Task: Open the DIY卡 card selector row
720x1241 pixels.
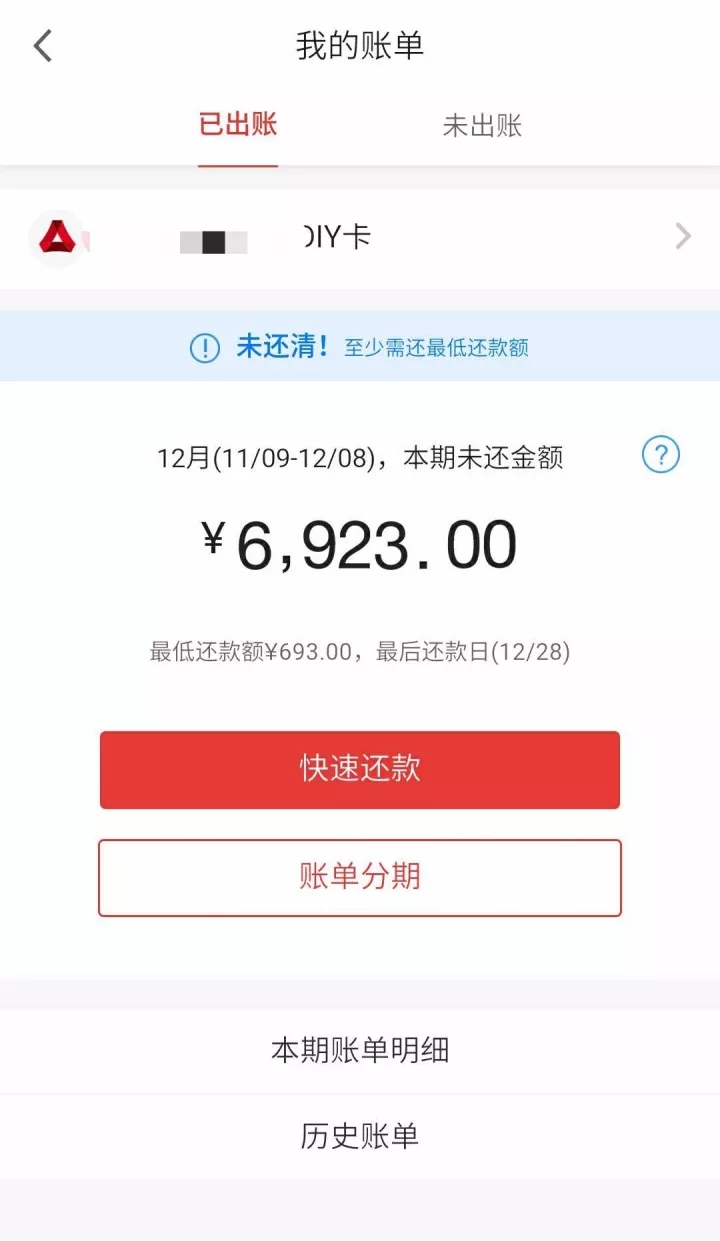Action: coord(360,238)
